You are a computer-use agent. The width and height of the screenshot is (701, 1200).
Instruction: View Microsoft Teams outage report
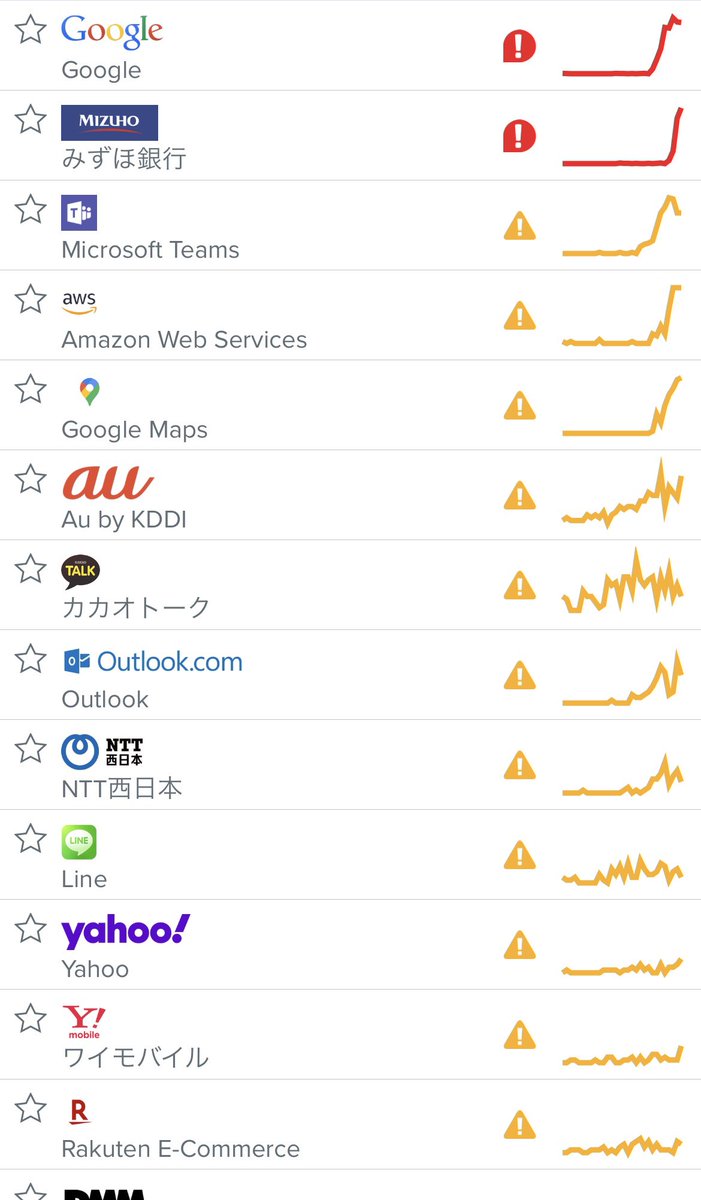[x=350, y=226]
